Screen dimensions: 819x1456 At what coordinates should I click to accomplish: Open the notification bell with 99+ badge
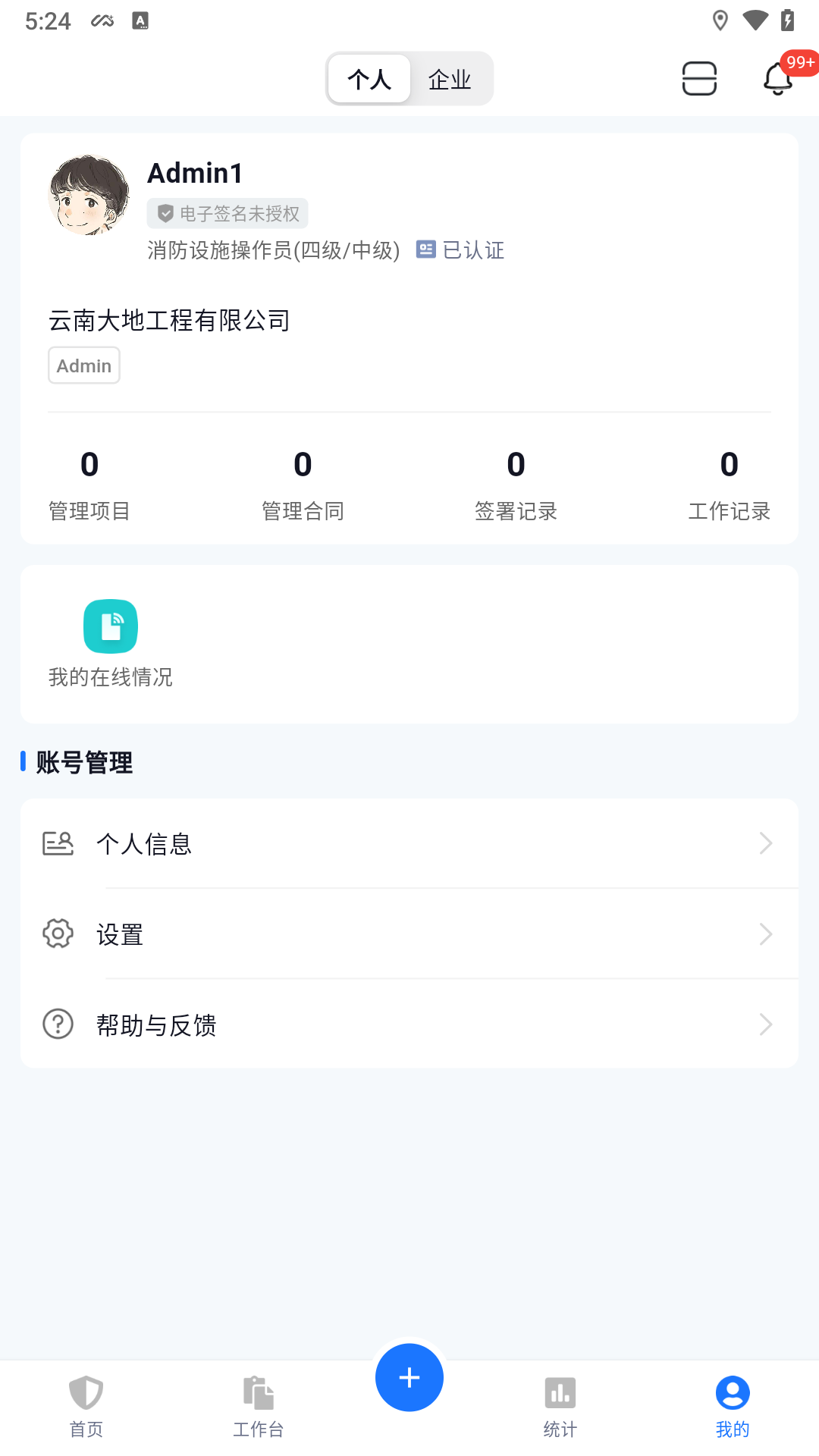775,78
